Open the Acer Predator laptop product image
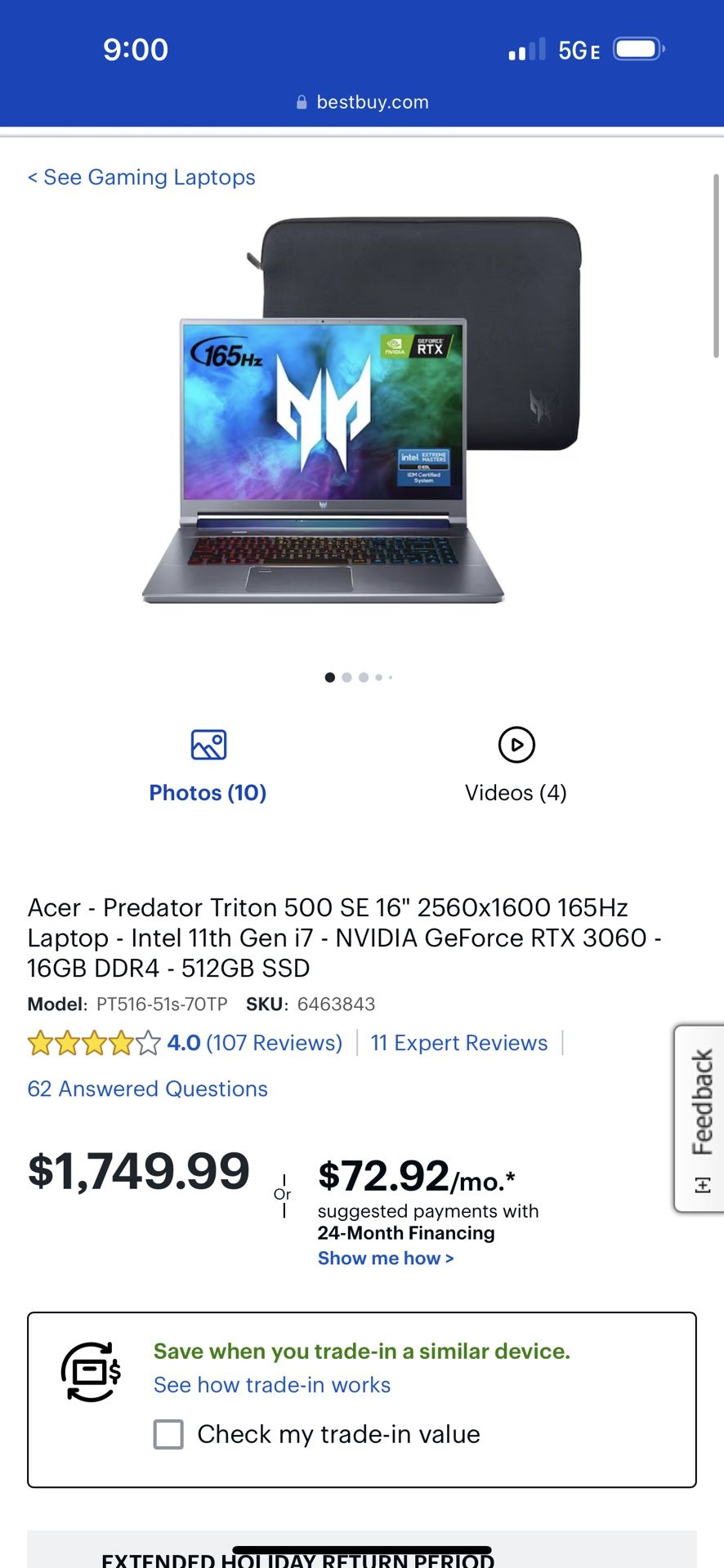 (x=361, y=411)
